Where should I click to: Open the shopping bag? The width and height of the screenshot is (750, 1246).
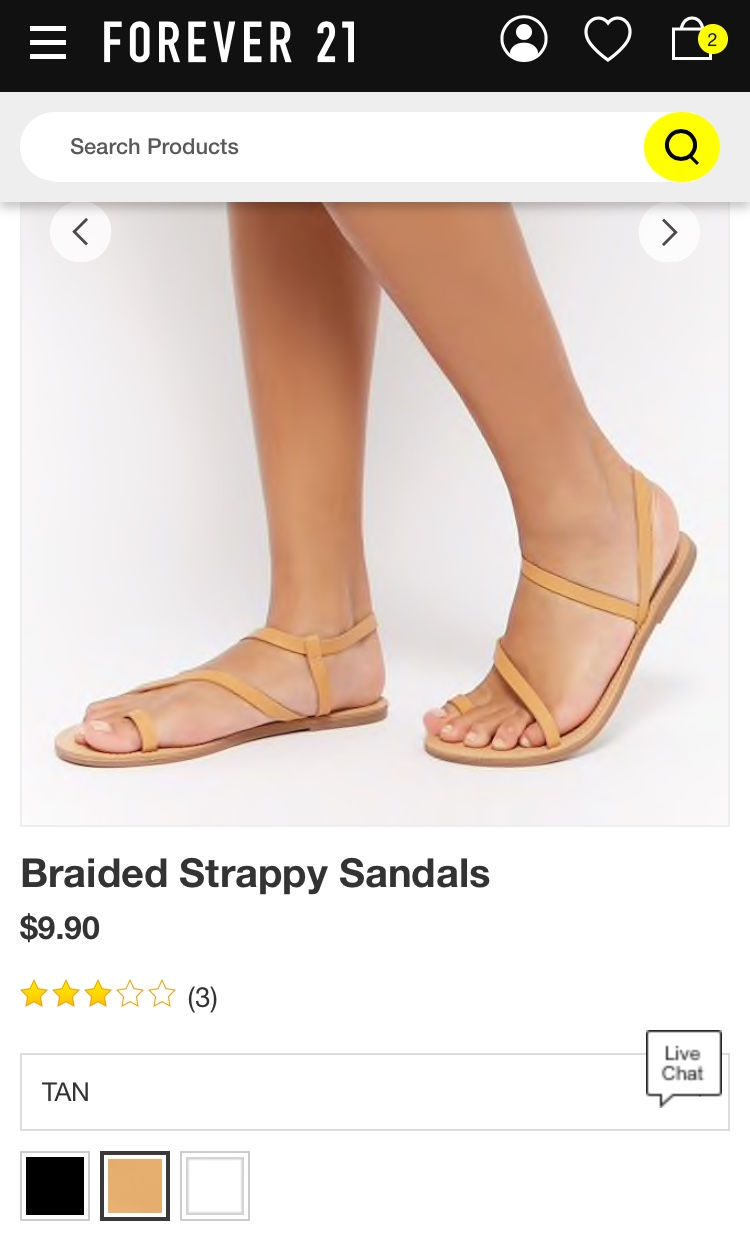(694, 40)
